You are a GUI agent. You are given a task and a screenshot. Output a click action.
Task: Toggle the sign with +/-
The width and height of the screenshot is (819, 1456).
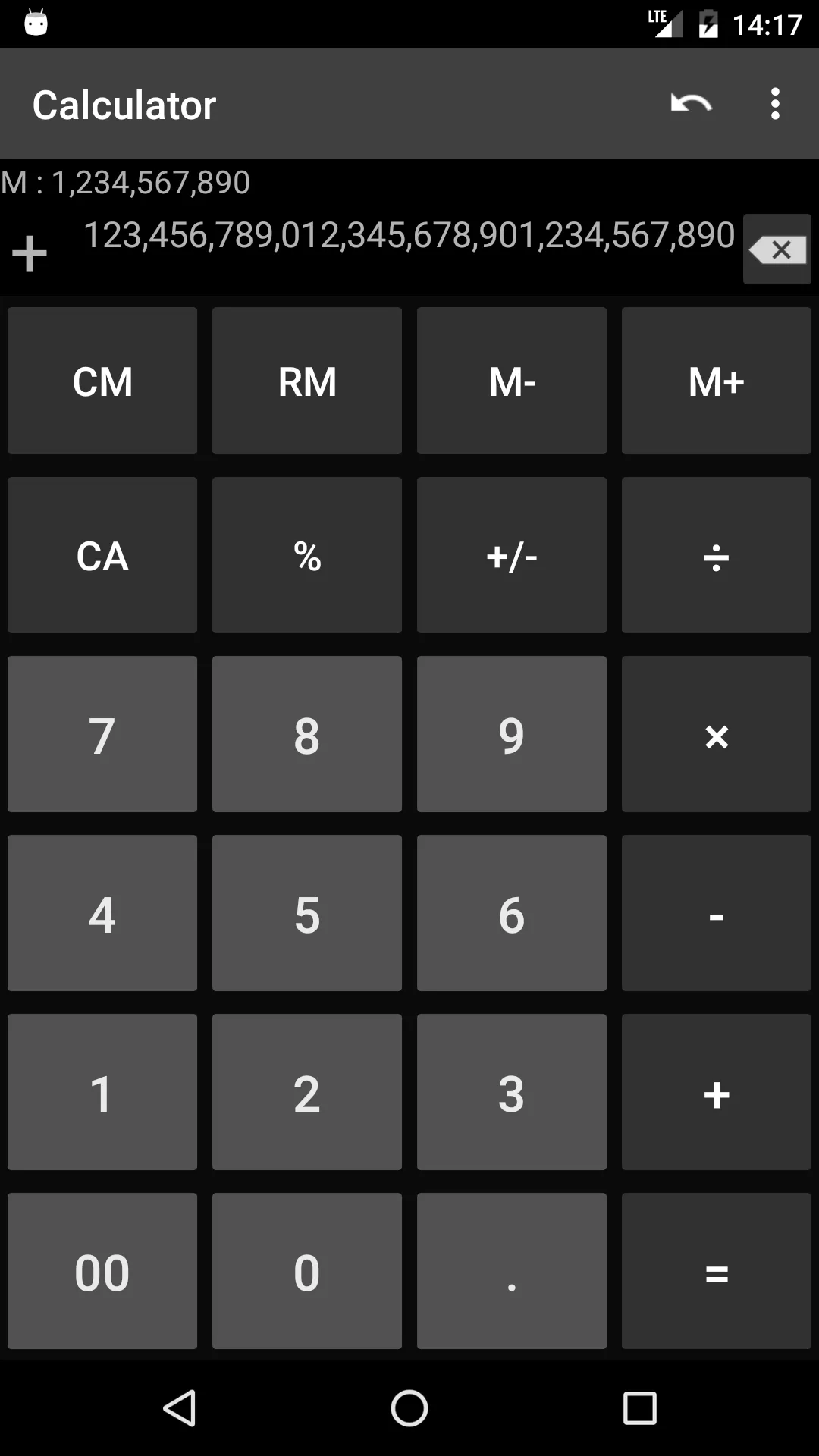(x=512, y=555)
